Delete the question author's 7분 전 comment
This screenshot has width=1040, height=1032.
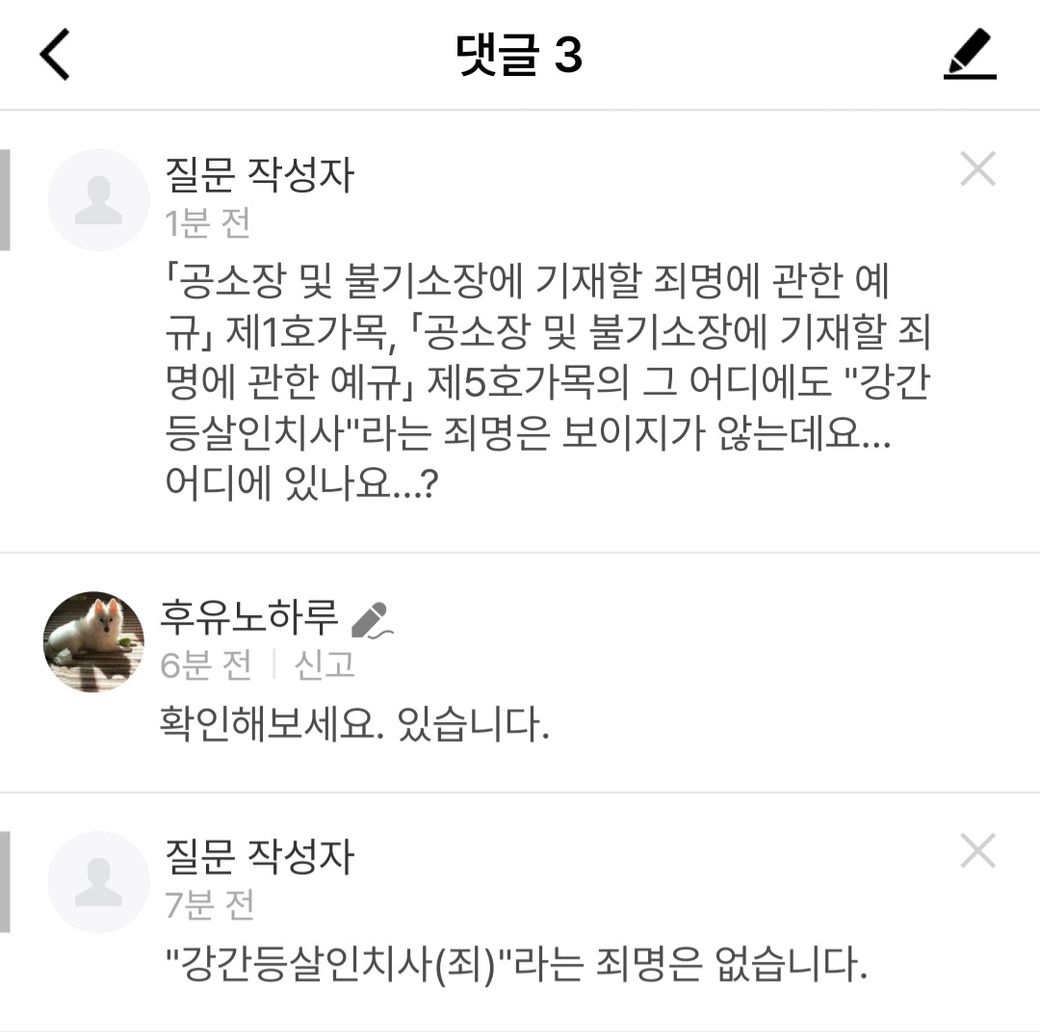pyautogui.click(x=977, y=852)
